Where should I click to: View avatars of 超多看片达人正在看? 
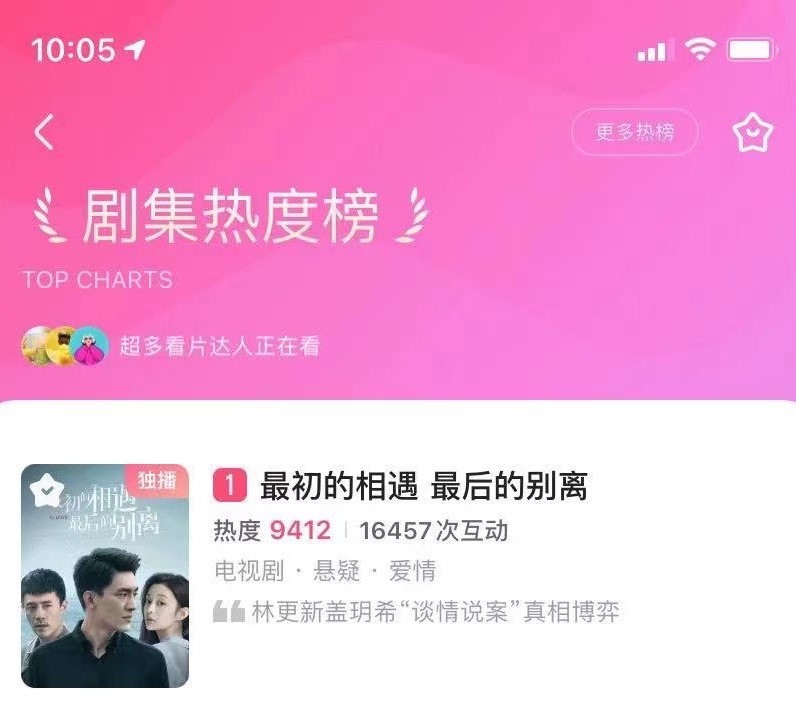[x=65, y=346]
